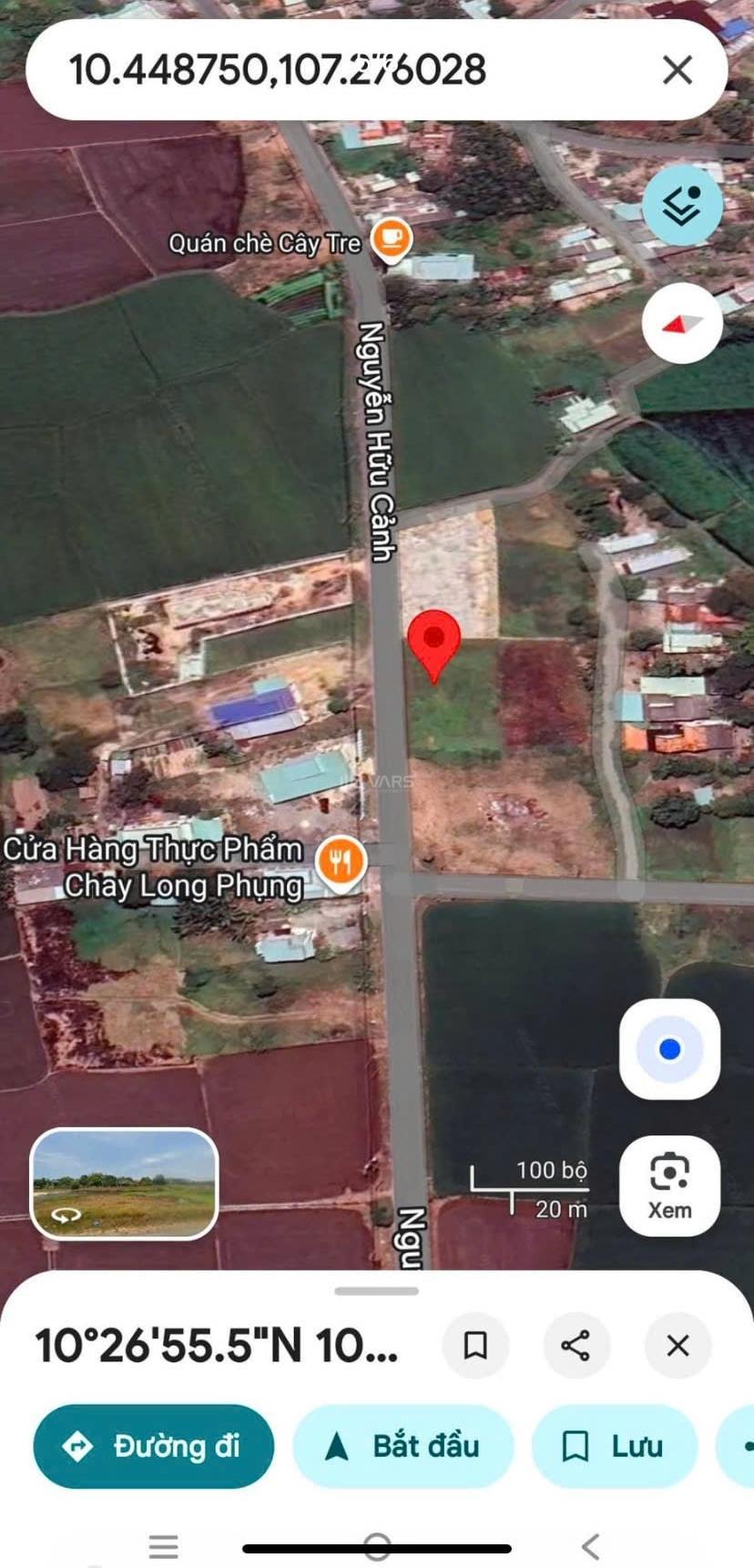Reset map orientation with the compass
The height and width of the screenshot is (1568, 754).
[682, 323]
